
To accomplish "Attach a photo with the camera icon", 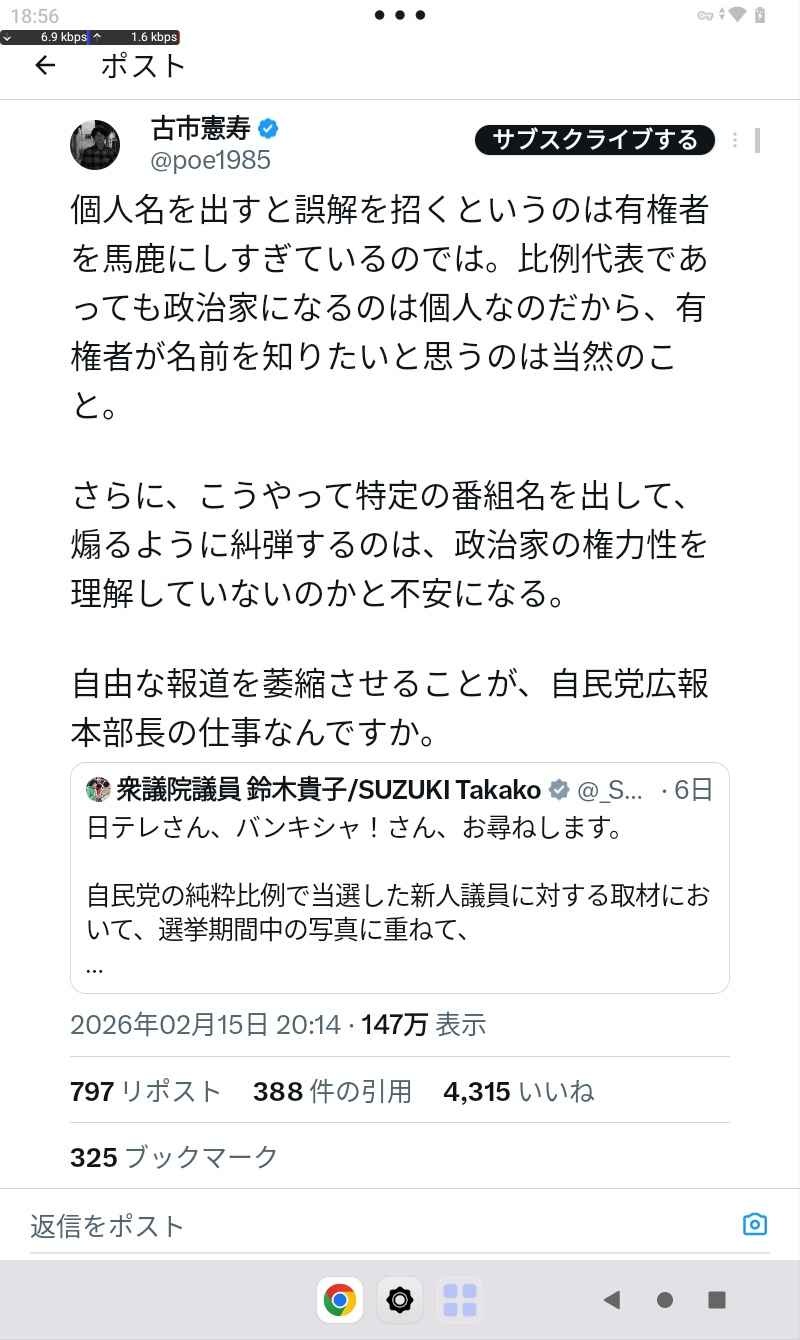I will 754,1224.
